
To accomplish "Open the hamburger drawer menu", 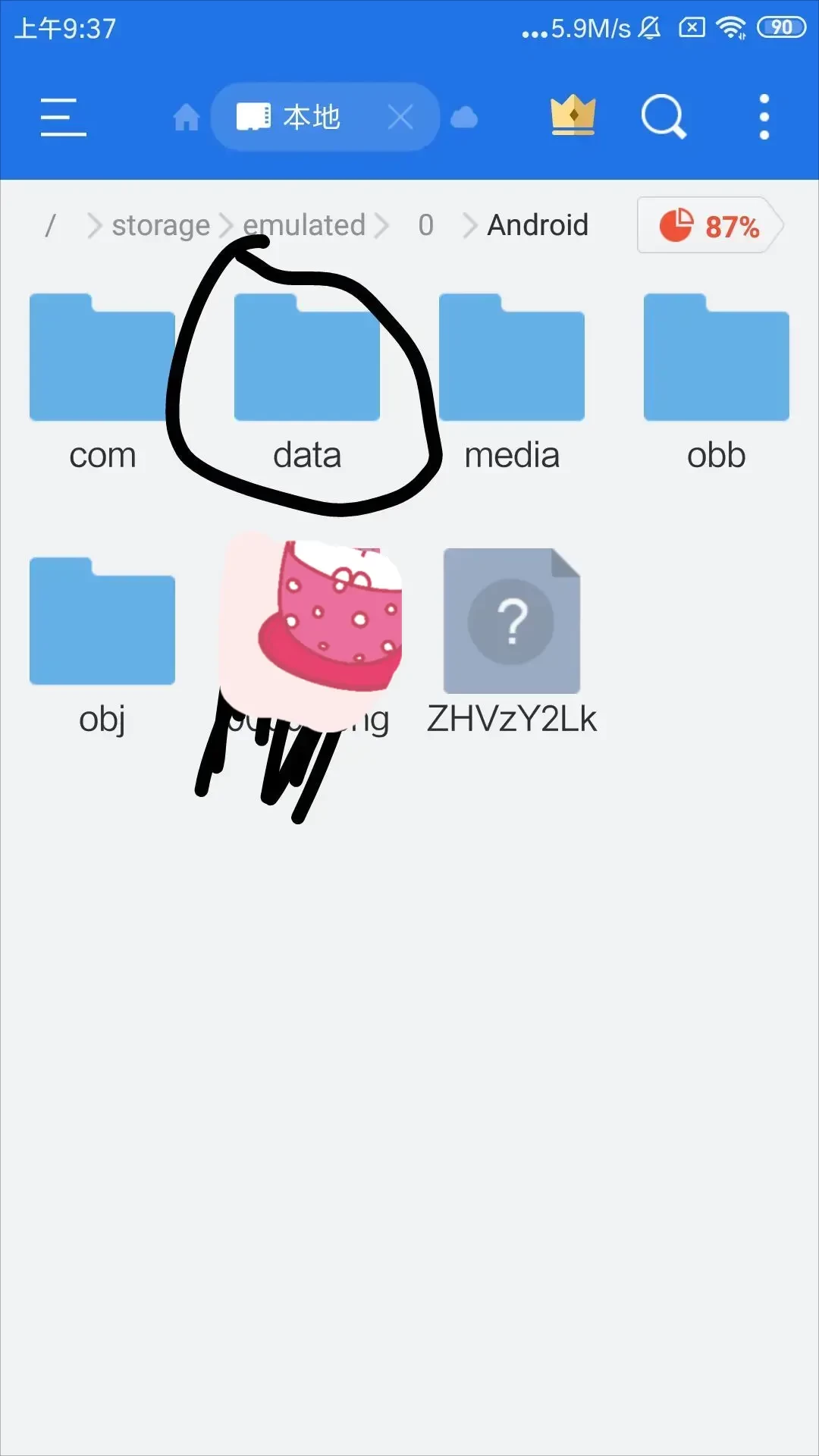I will (63, 118).
